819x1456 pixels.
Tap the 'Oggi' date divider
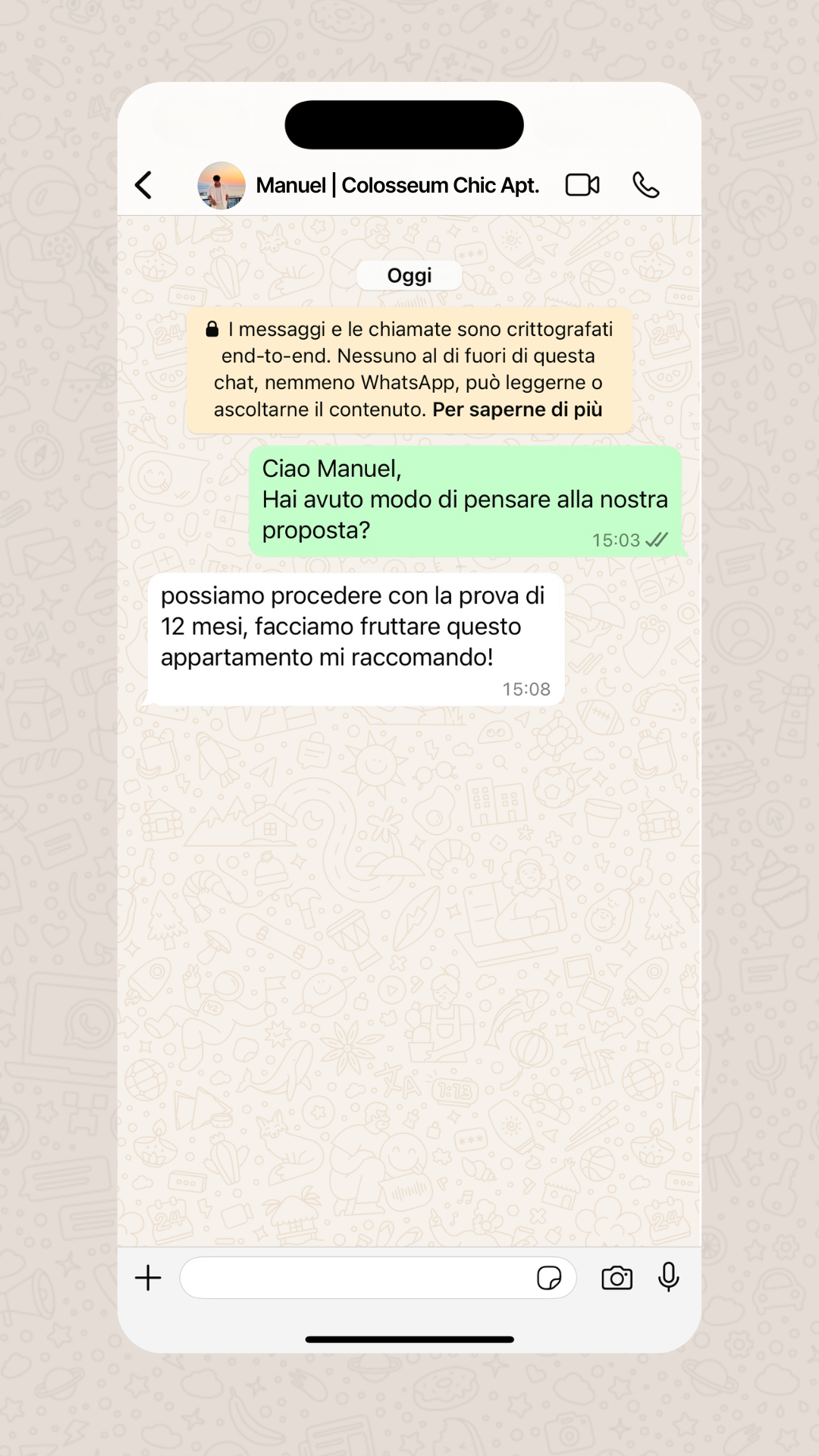(x=409, y=275)
